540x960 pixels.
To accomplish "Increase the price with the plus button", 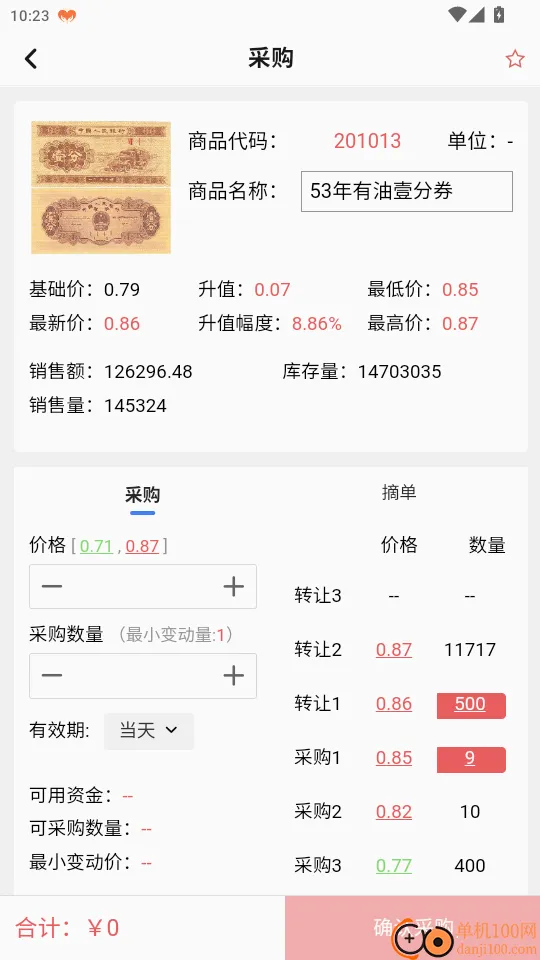I will pos(233,587).
